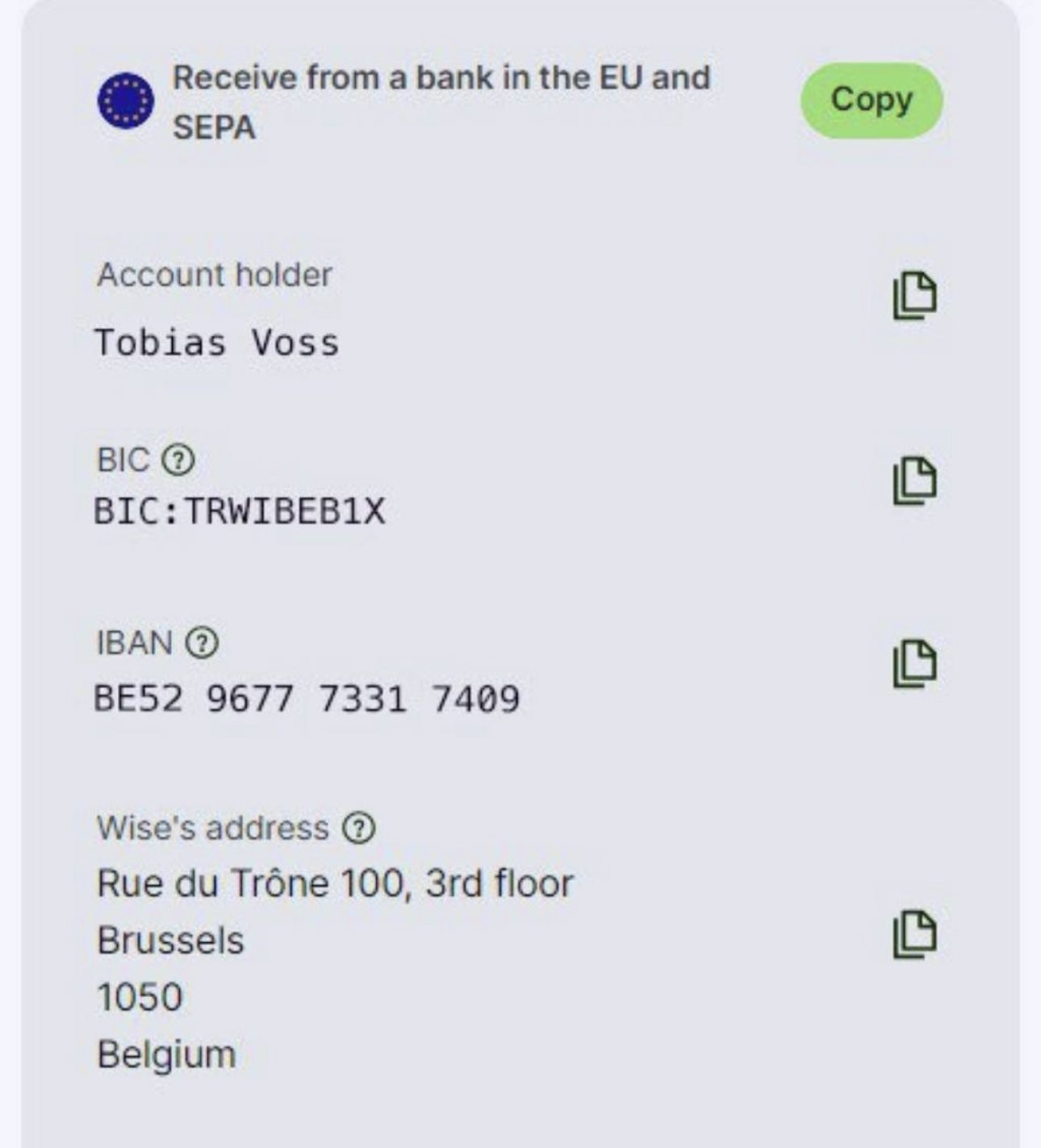Image resolution: width=1041 pixels, height=1148 pixels.
Task: Open the help icon next to BIC
Action: point(178,461)
